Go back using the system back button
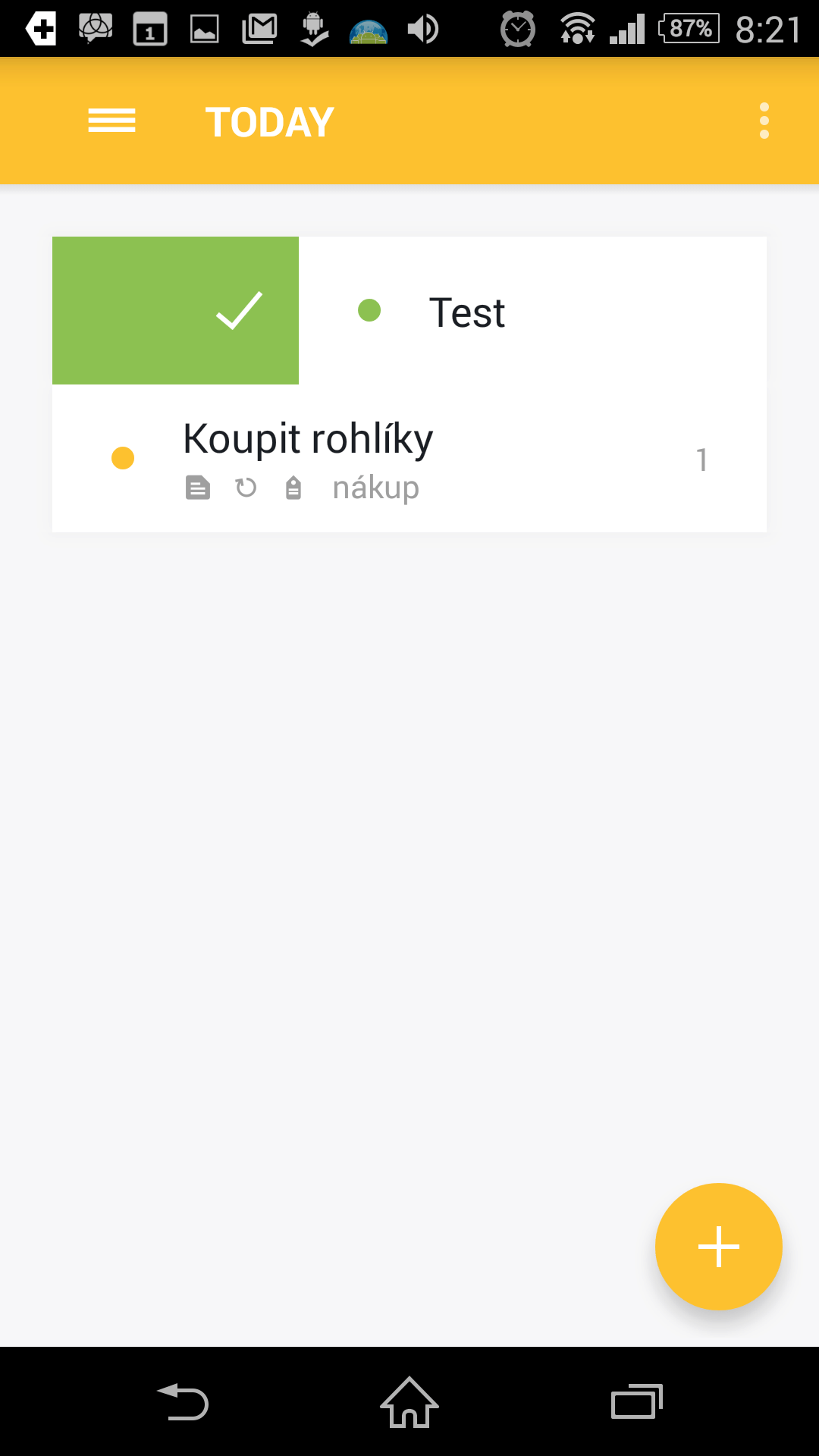The height and width of the screenshot is (1456, 819). point(183,1401)
